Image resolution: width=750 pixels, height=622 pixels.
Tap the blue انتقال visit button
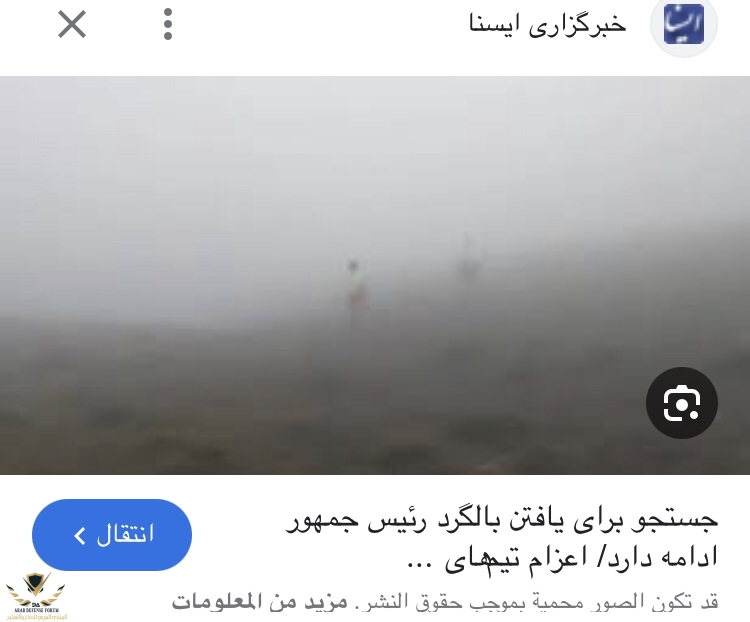click(112, 535)
